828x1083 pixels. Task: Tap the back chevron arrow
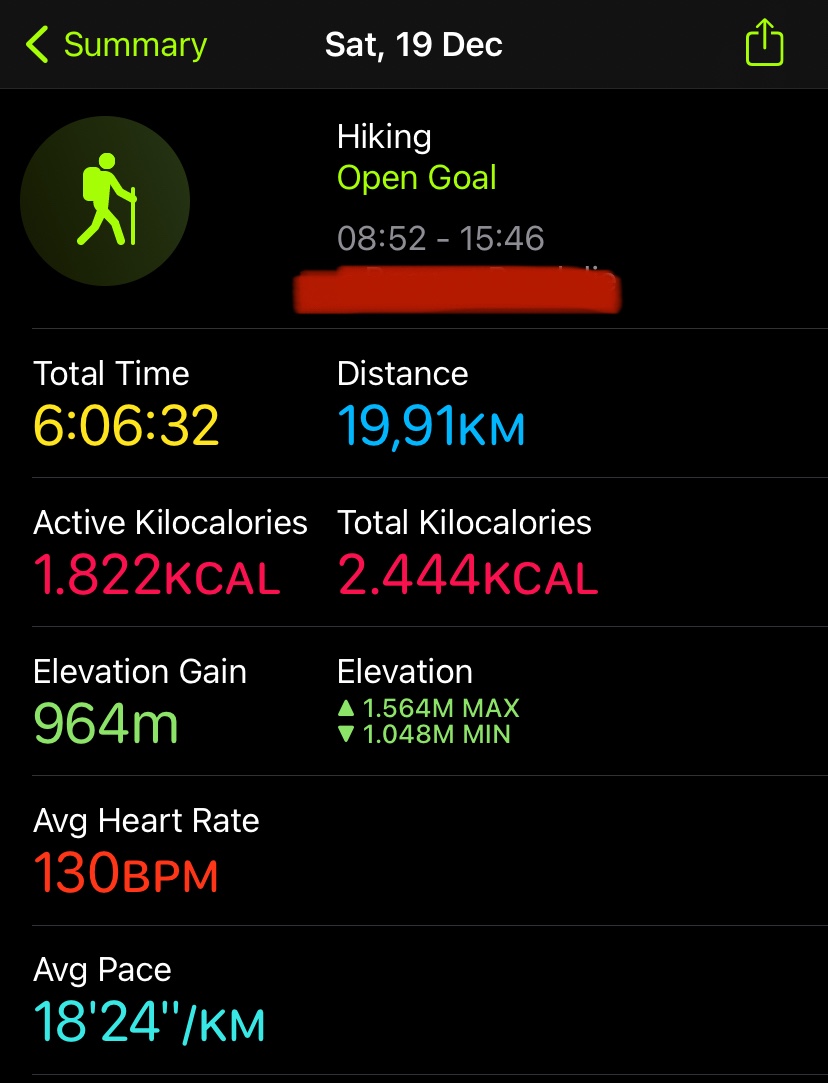tap(36, 44)
